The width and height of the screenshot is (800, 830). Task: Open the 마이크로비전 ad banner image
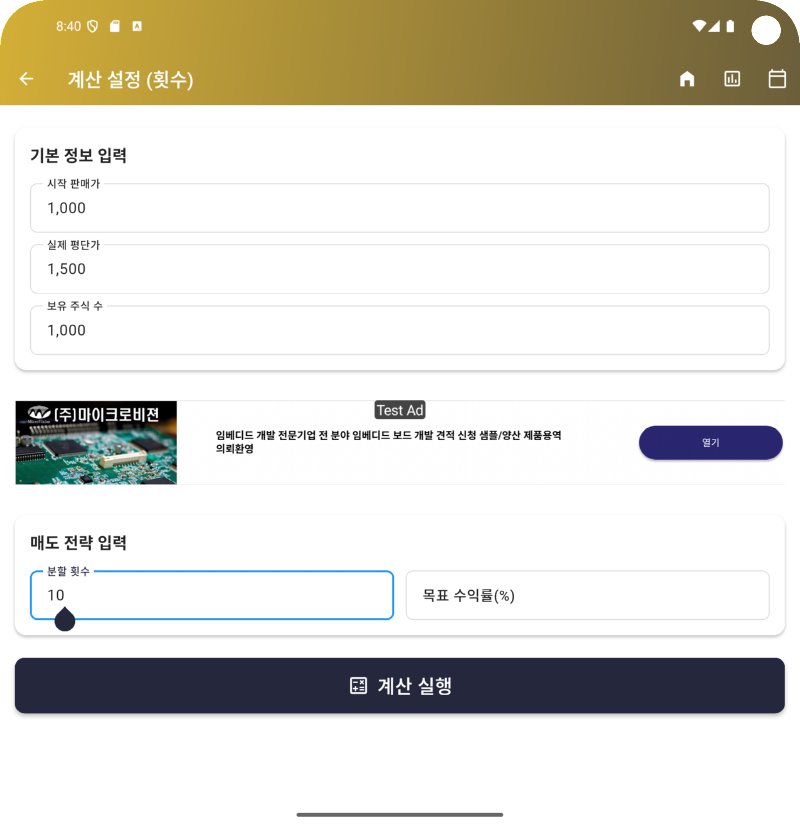96,443
